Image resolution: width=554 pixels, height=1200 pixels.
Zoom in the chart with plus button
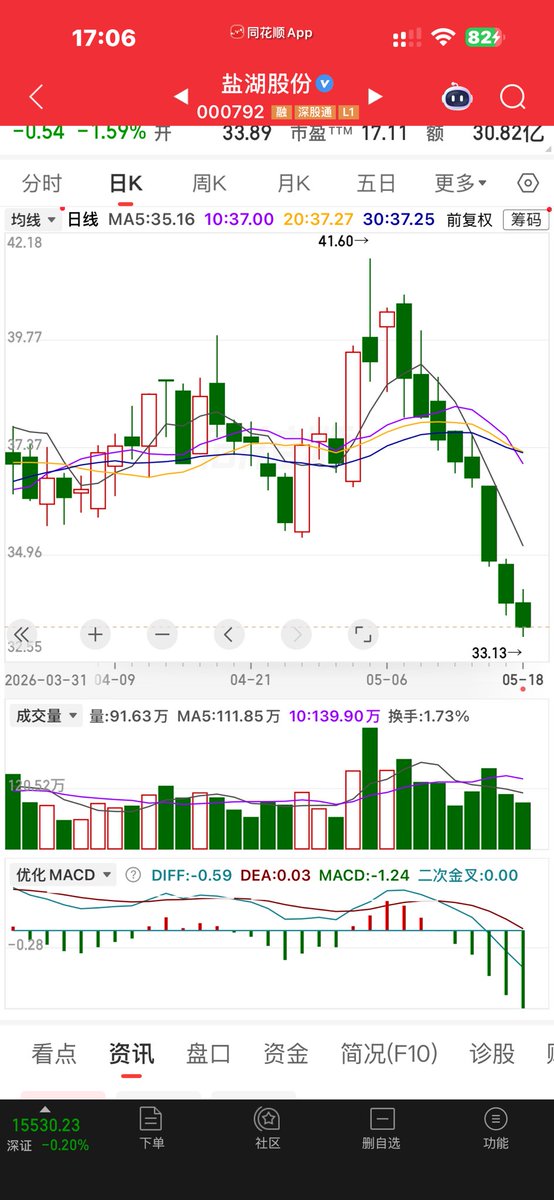point(95,634)
